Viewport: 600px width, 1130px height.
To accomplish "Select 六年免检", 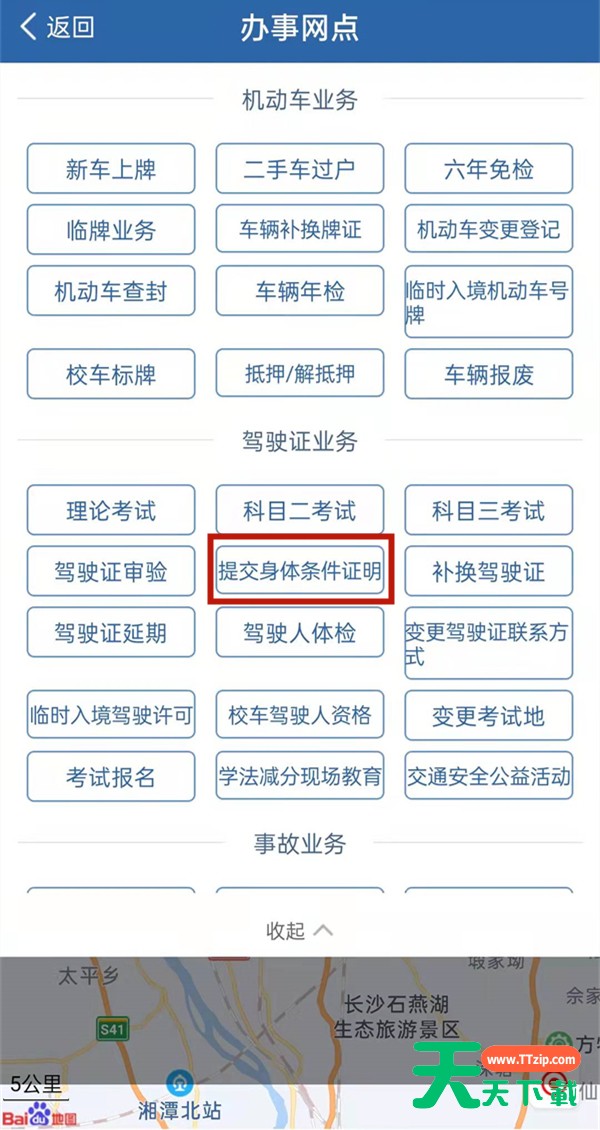I will point(488,169).
